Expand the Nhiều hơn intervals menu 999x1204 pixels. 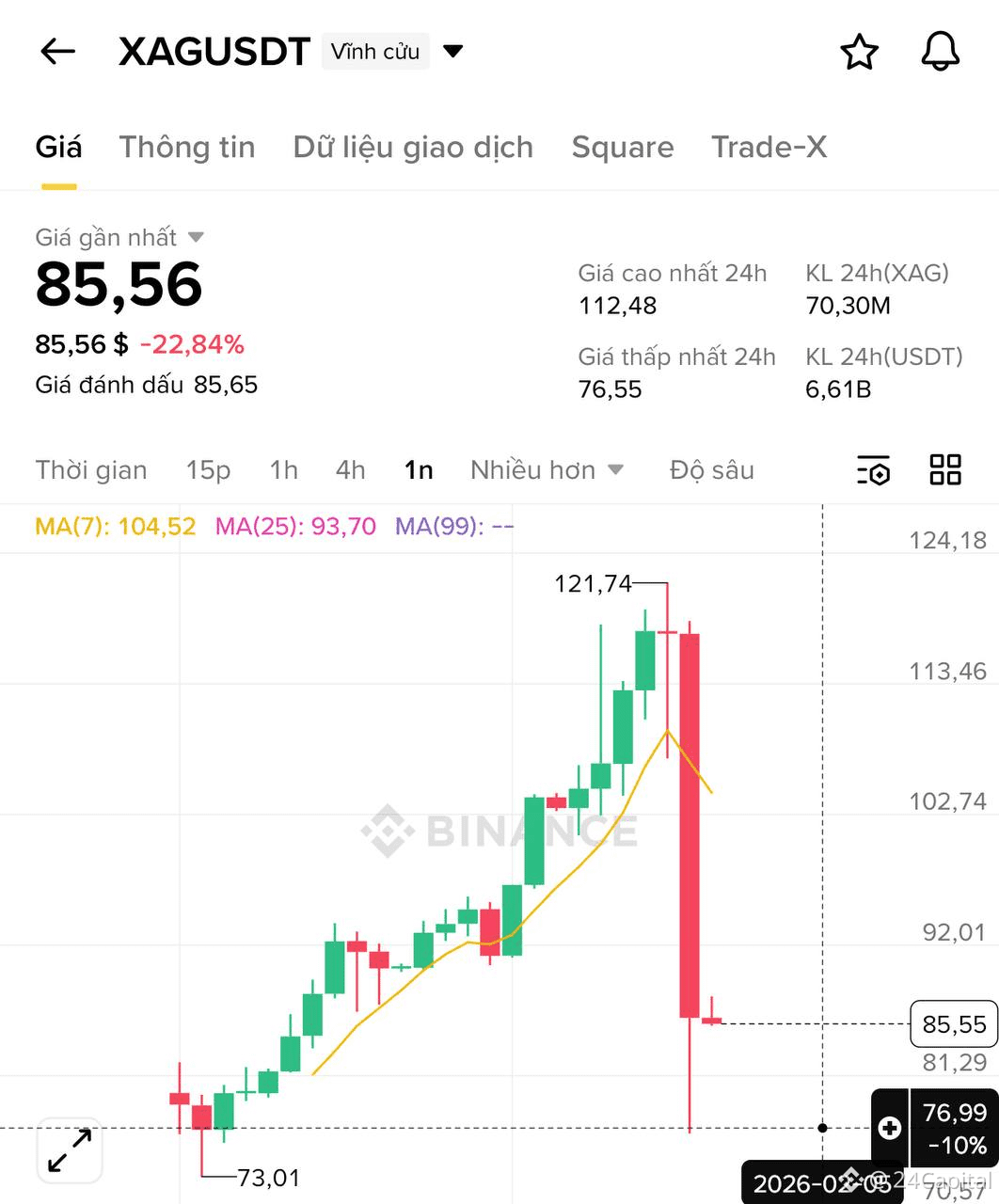pos(547,470)
